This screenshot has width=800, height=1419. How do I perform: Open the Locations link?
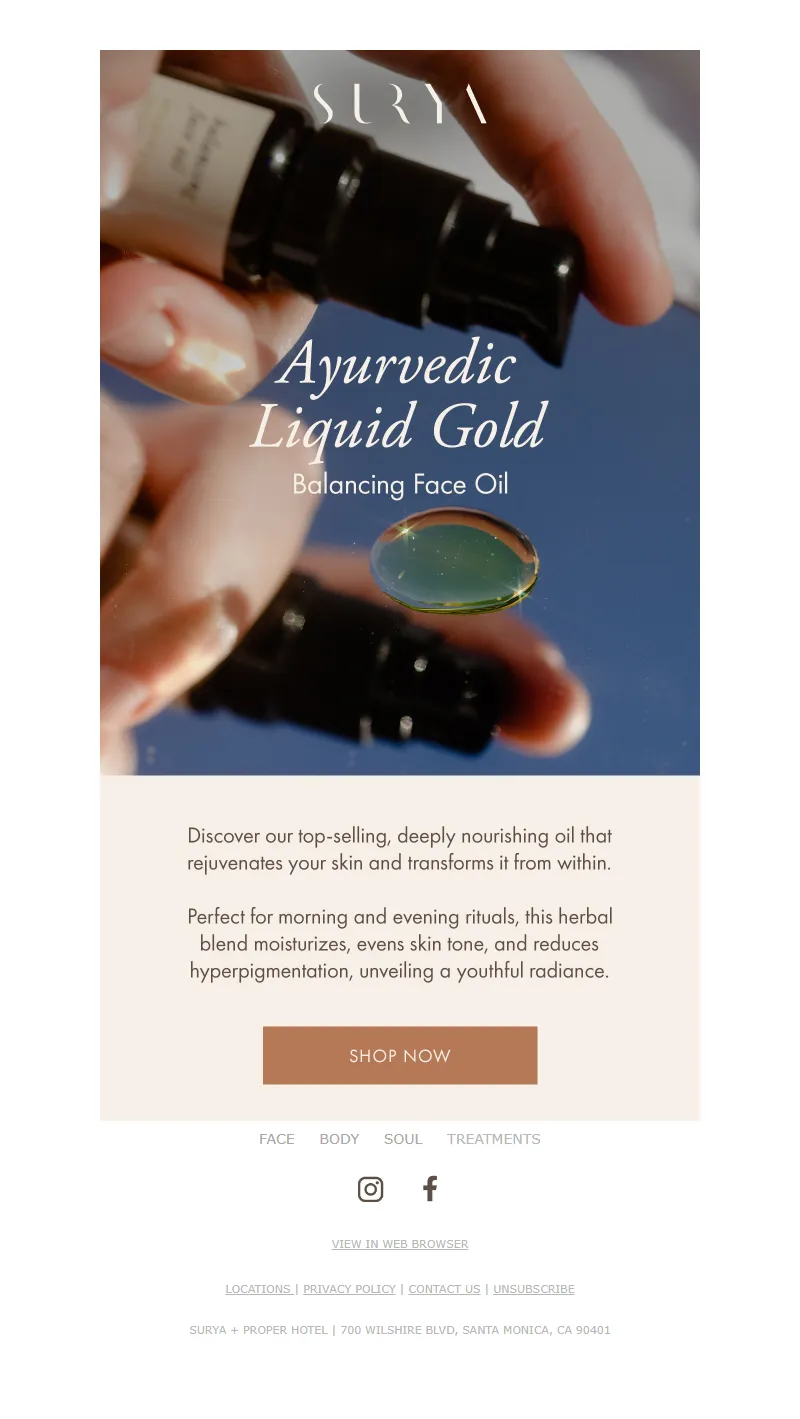pos(258,1289)
